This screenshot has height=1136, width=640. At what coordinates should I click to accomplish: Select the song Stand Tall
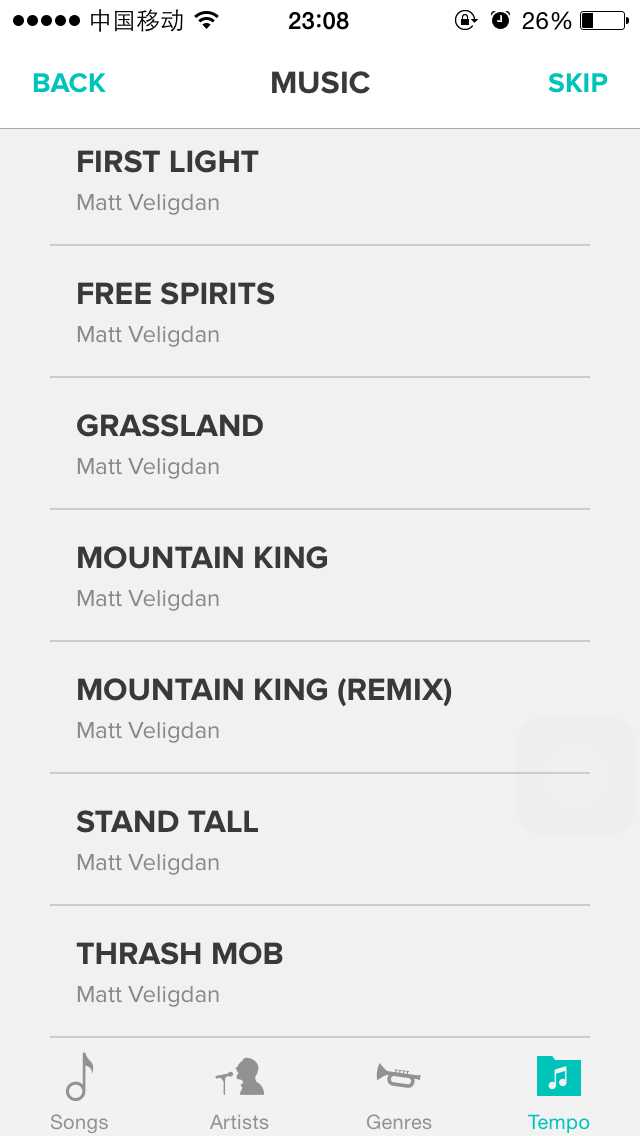click(x=320, y=840)
